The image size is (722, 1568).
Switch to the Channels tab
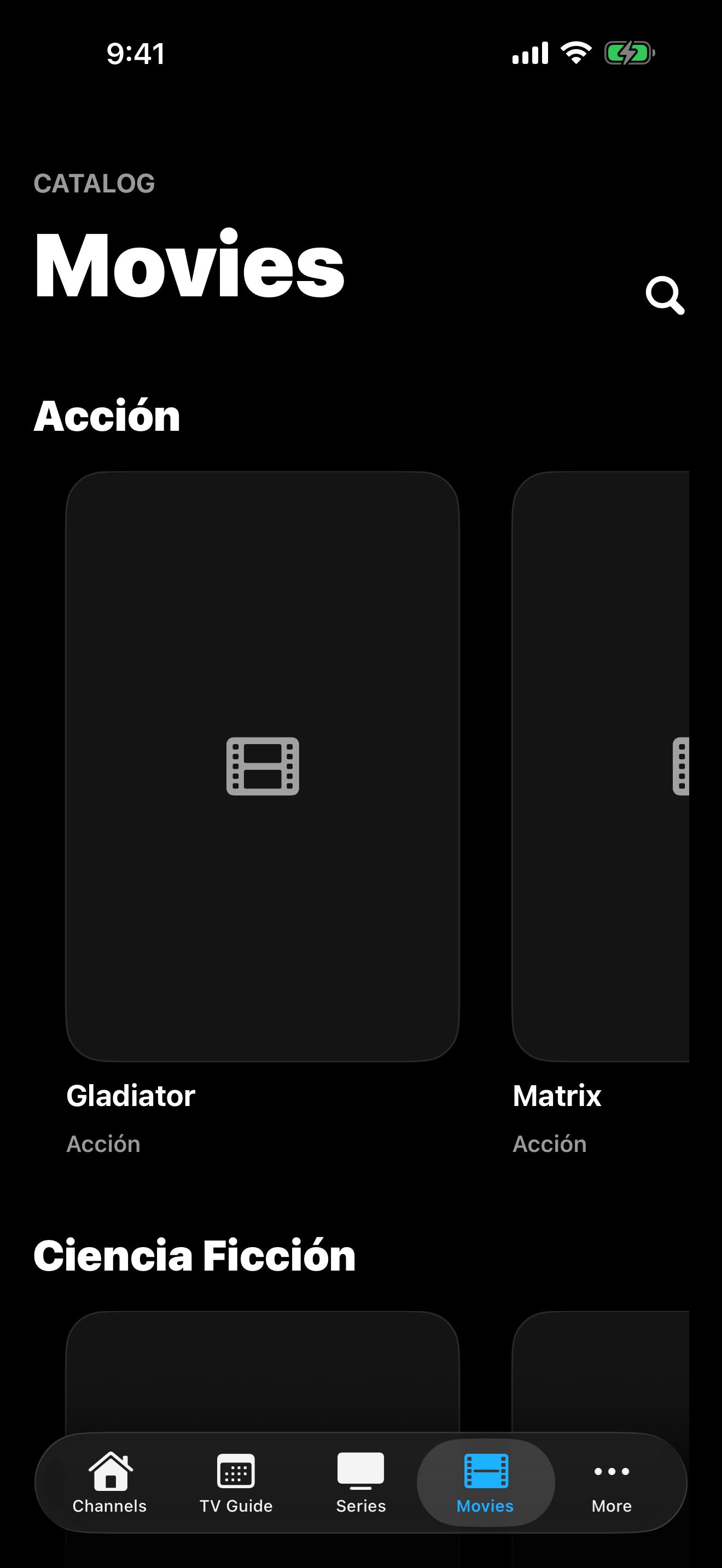[109, 1483]
